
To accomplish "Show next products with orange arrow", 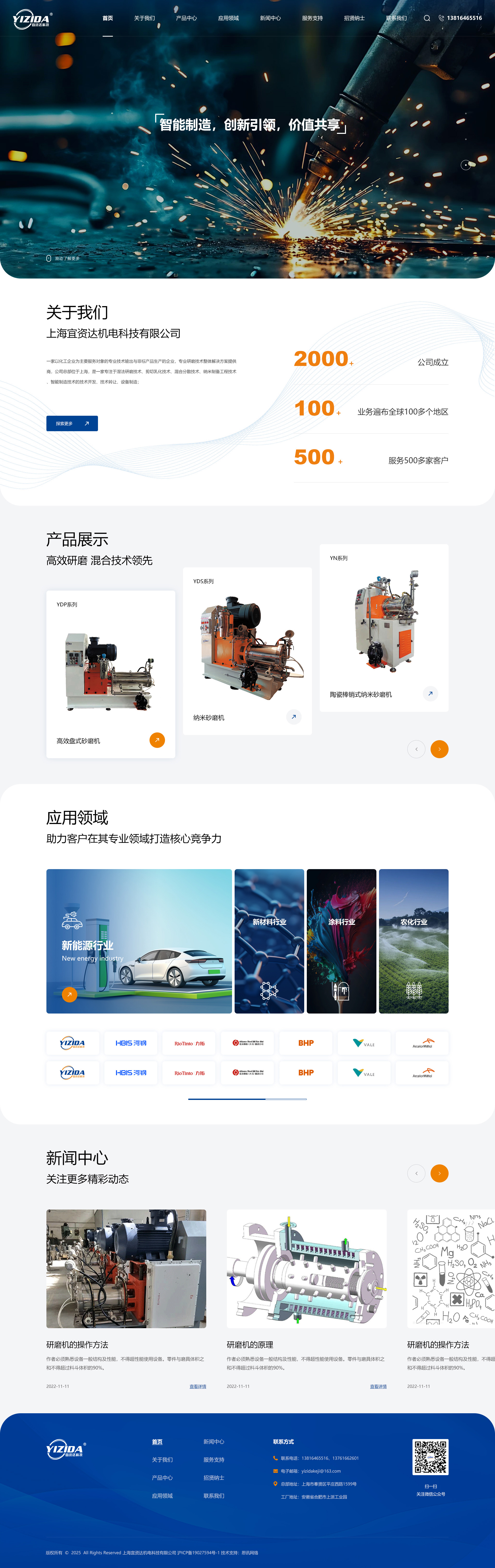I will click(439, 749).
